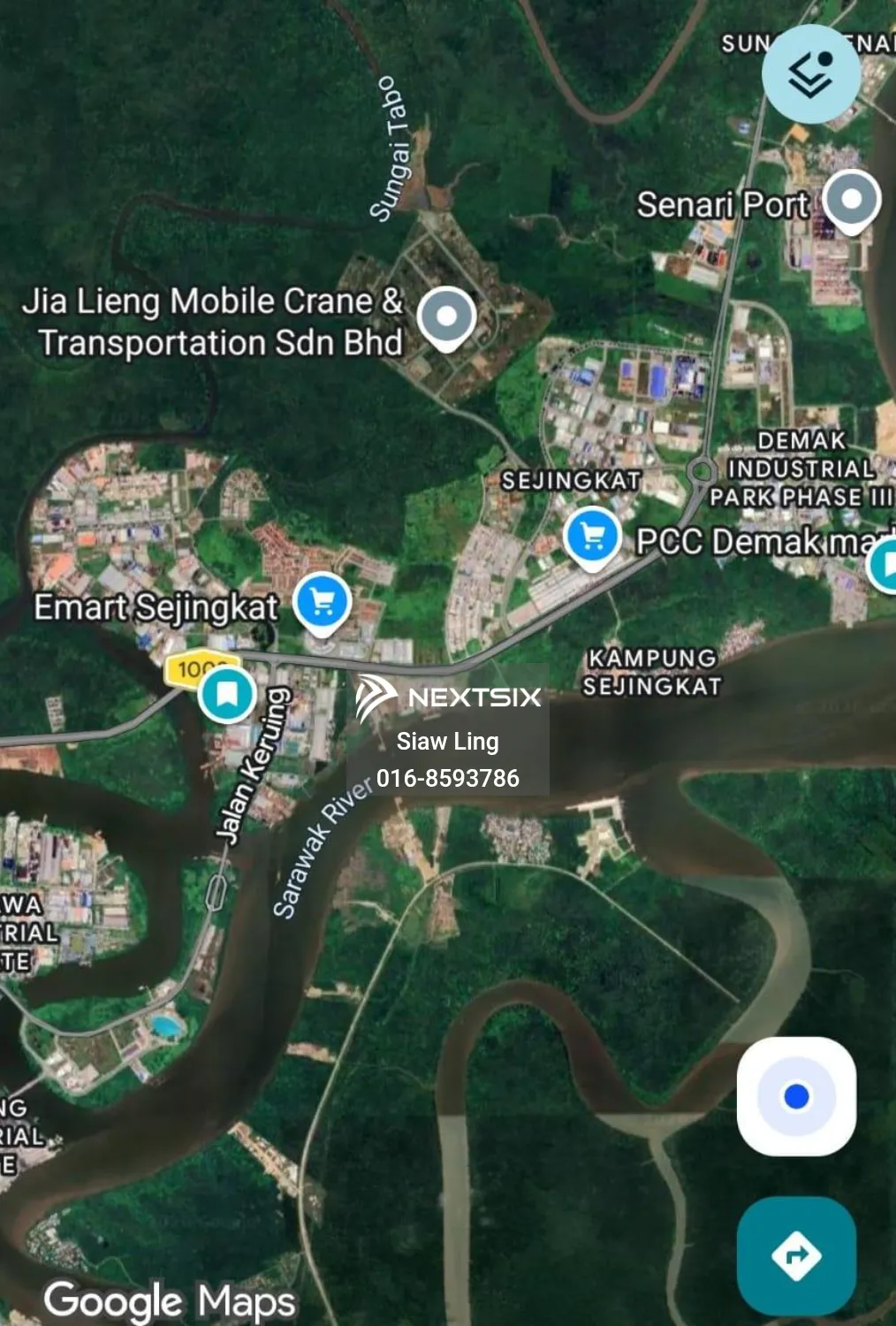Viewport: 896px width, 1326px height.
Task: Tap the Emart Sejingkat shopping cart marker
Action: 321,599
